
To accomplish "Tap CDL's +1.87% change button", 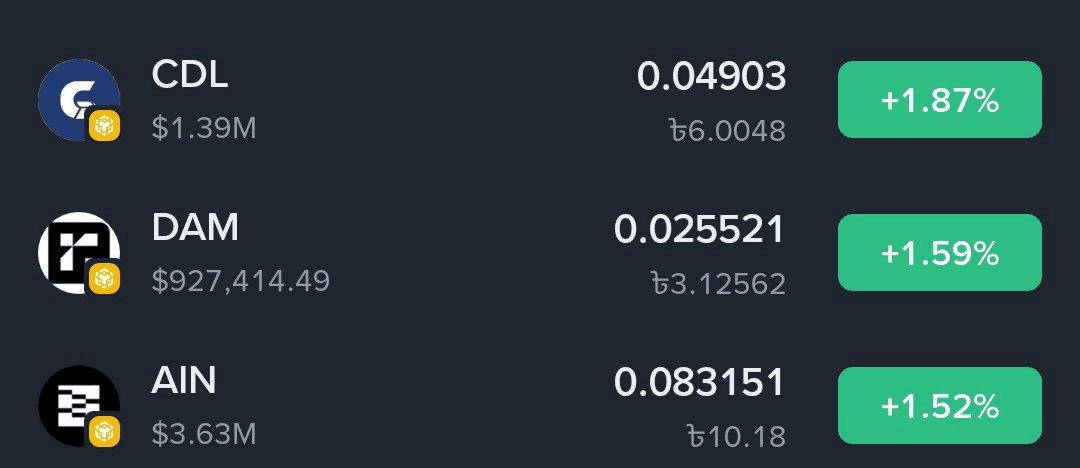I will 939,100.
